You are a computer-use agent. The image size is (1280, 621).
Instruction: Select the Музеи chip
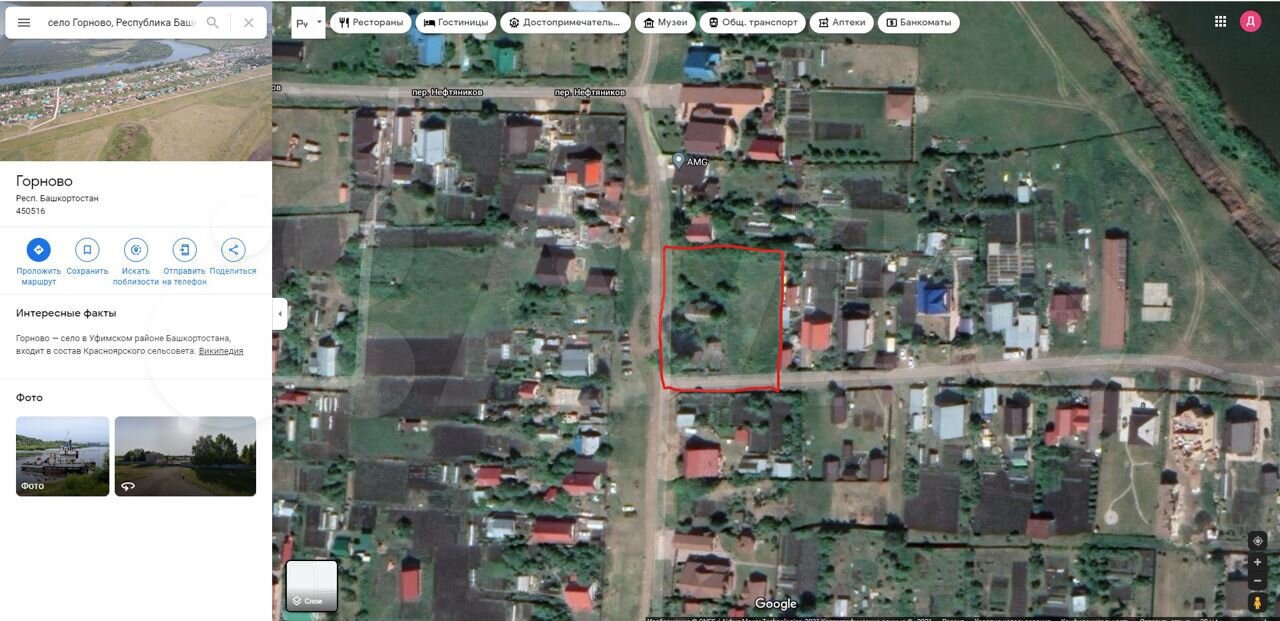665,22
